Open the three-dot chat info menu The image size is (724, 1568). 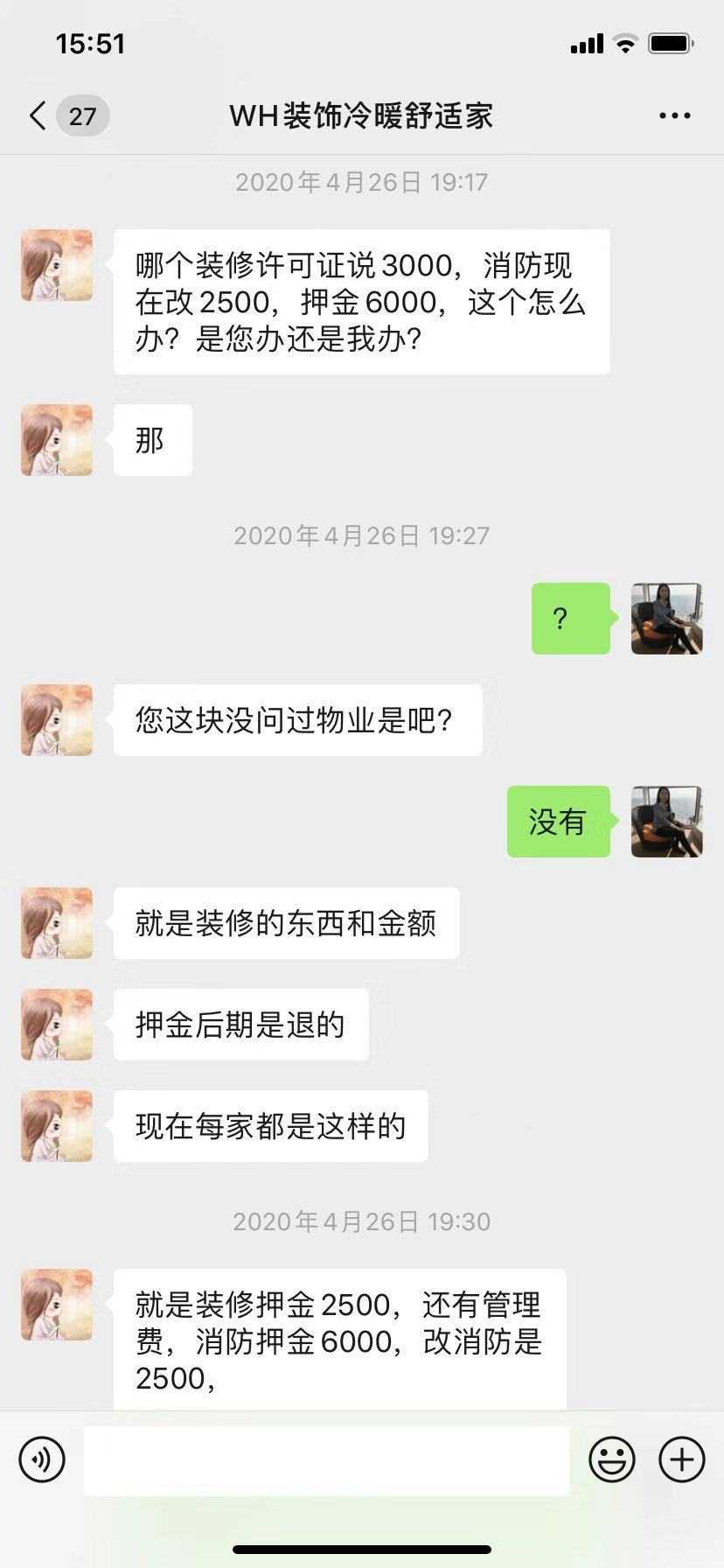674,115
